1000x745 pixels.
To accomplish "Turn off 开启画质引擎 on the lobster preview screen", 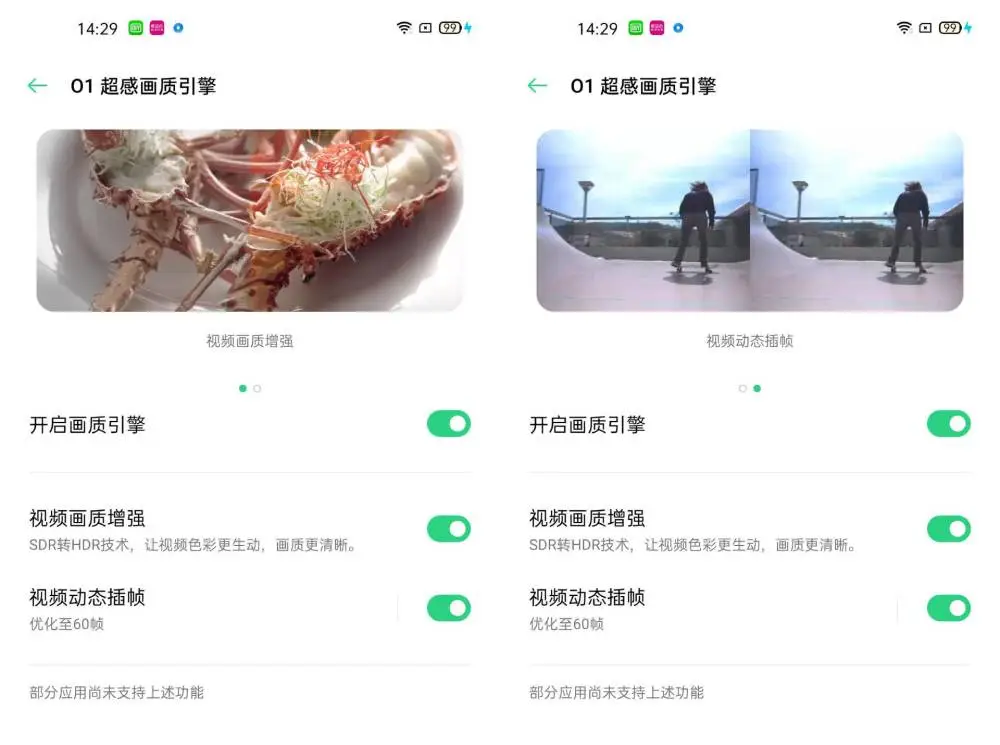I will [448, 424].
